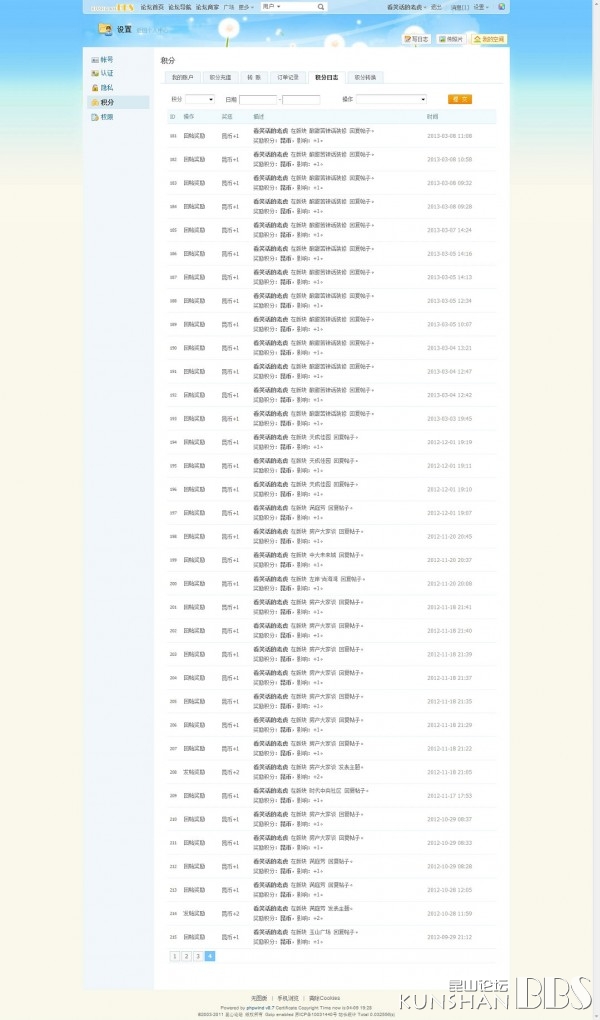600x1020 pixels.
Task: Switch to the 我的账户 tab
Action: coord(182,77)
